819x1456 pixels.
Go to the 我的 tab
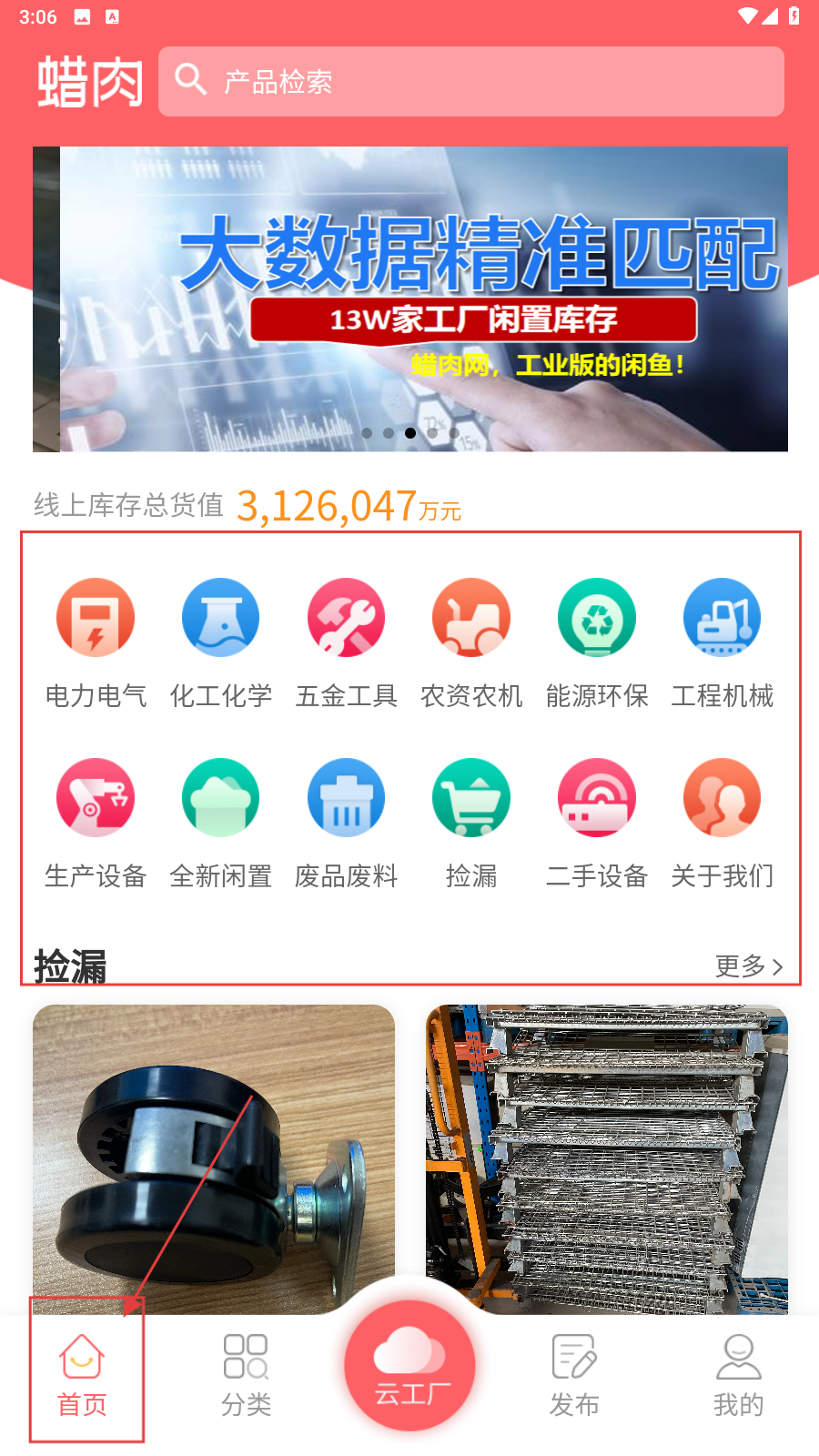pyautogui.click(x=738, y=1376)
